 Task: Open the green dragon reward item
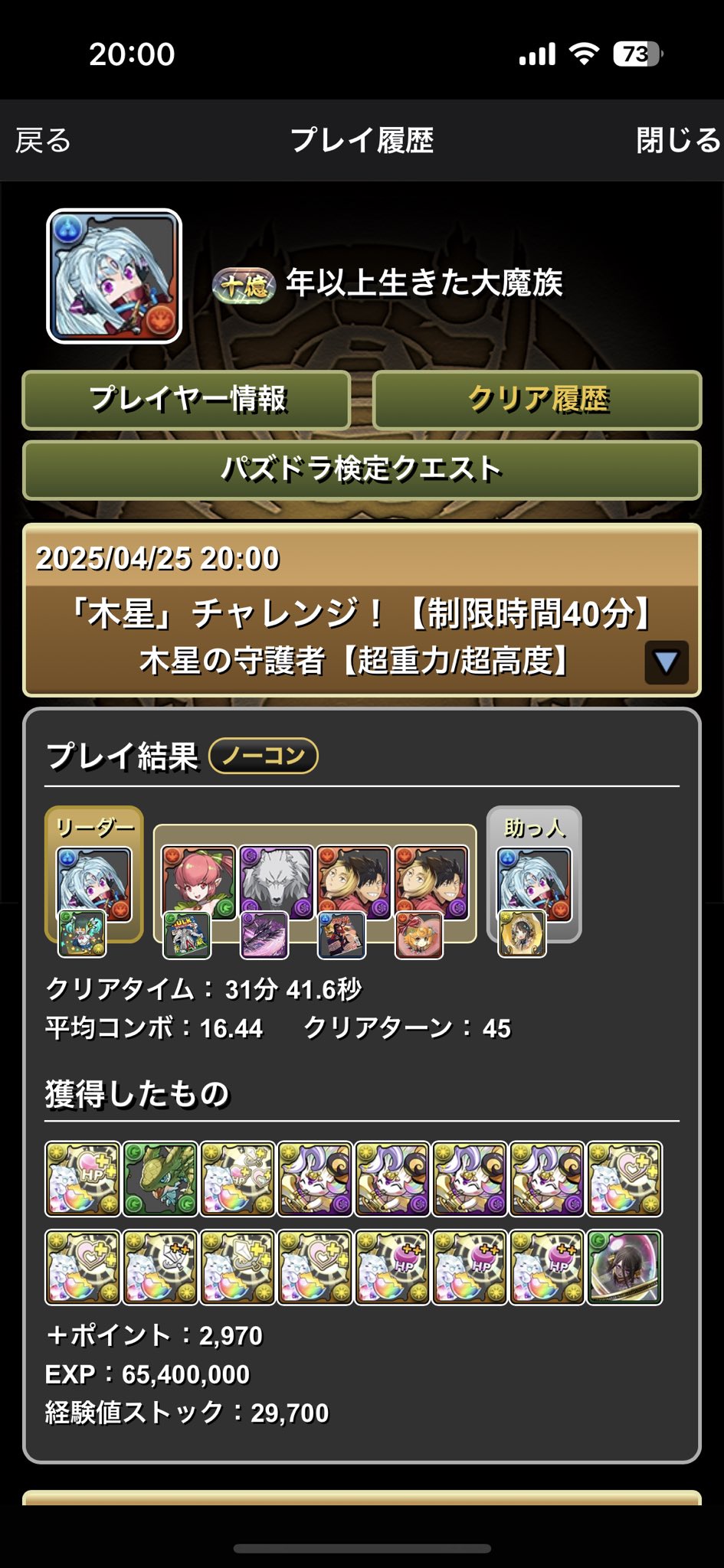(160, 1179)
